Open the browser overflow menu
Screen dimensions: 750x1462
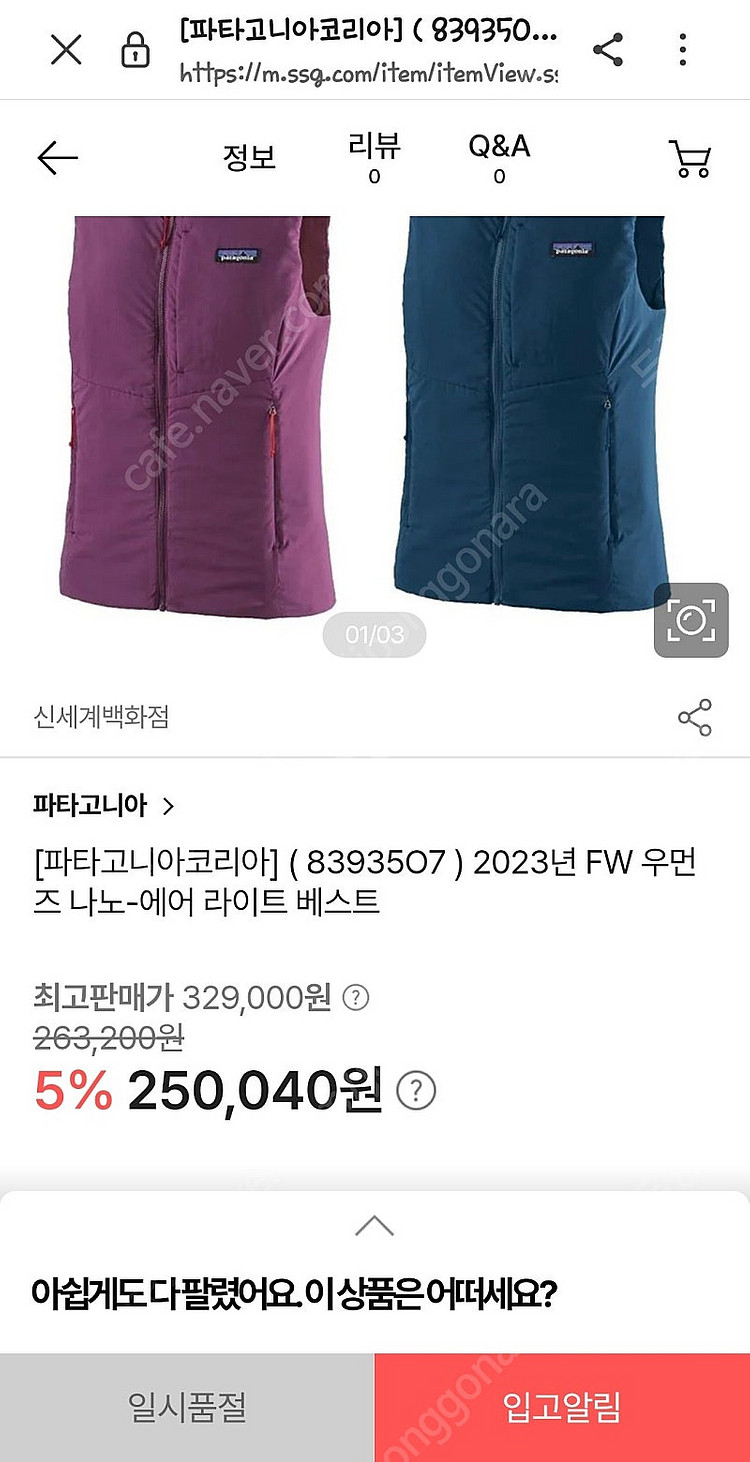click(x=683, y=50)
